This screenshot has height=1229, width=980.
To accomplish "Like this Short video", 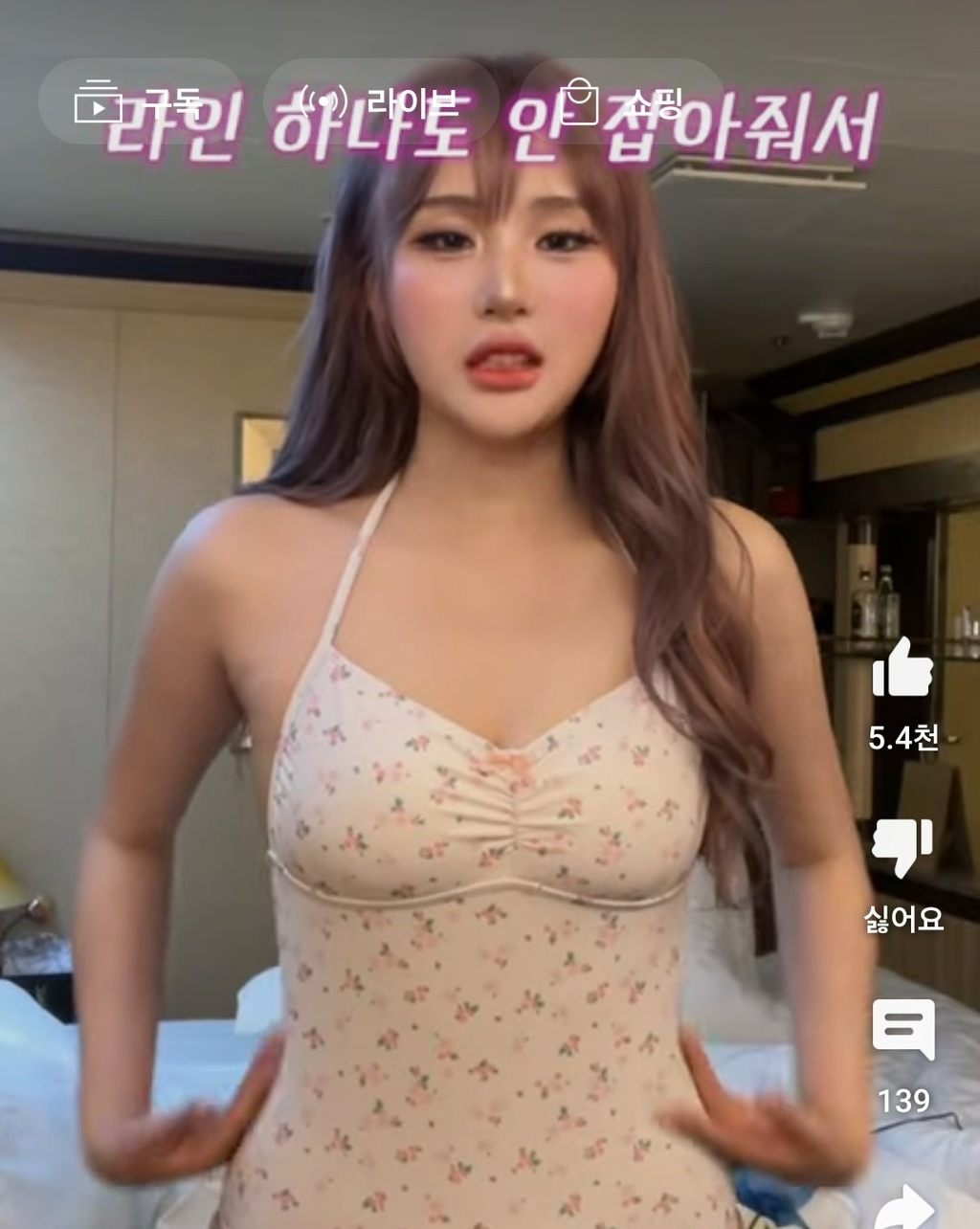I will click(x=902, y=669).
